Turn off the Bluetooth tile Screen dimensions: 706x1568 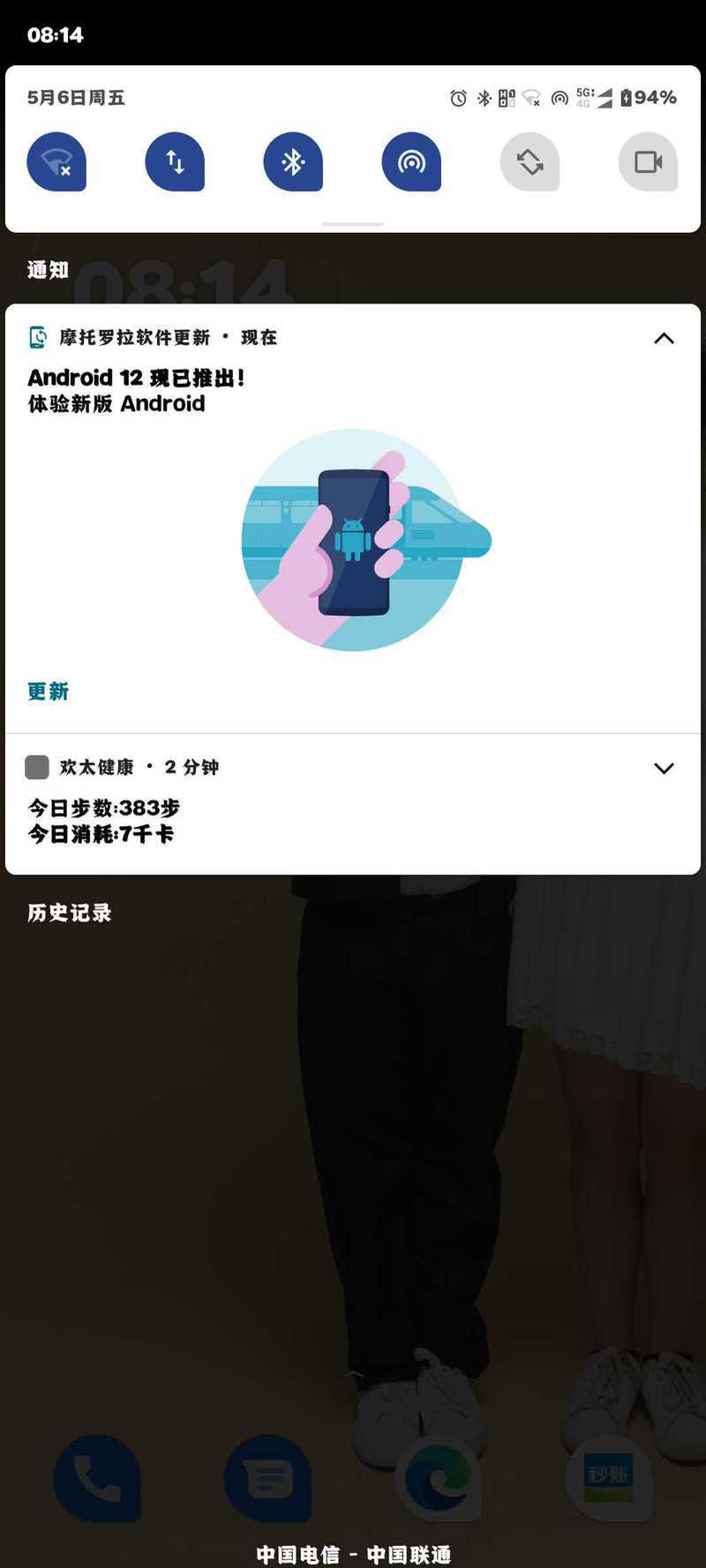(293, 161)
